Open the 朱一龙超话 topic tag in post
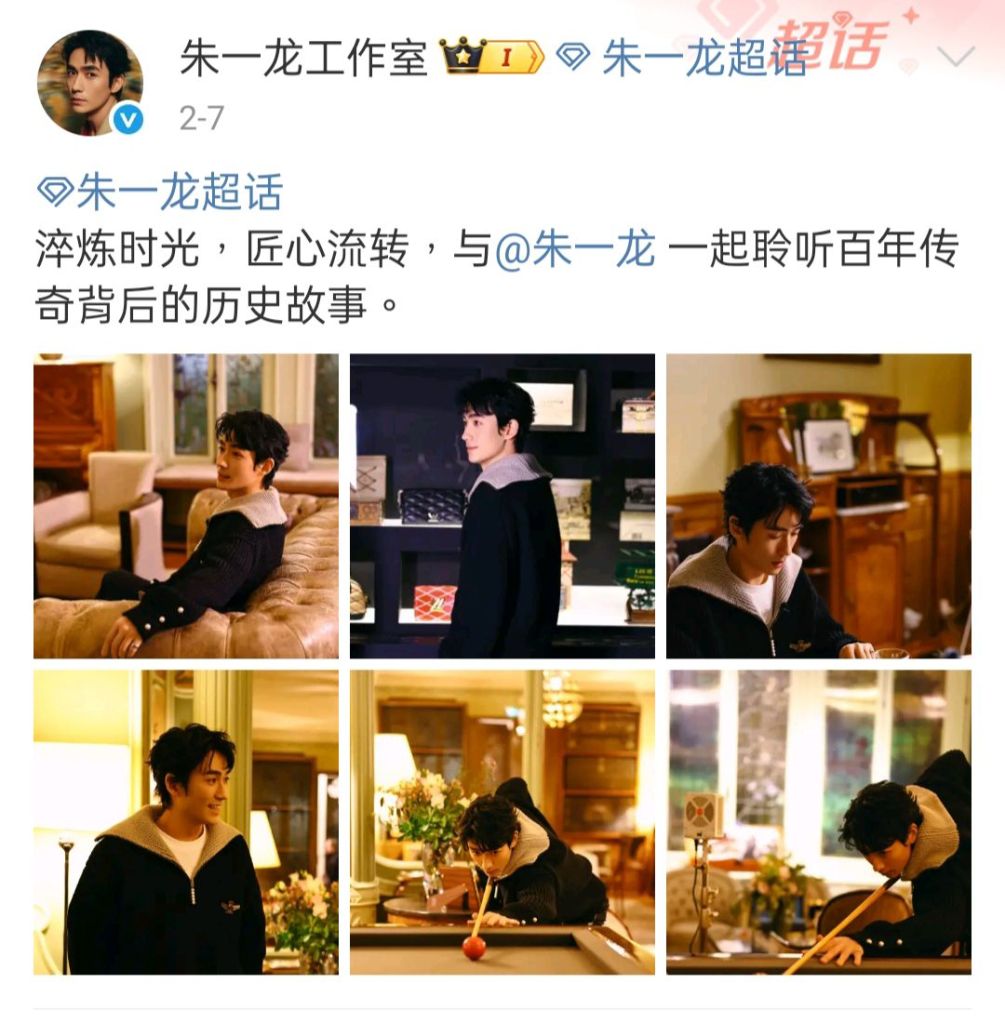 [x=160, y=192]
